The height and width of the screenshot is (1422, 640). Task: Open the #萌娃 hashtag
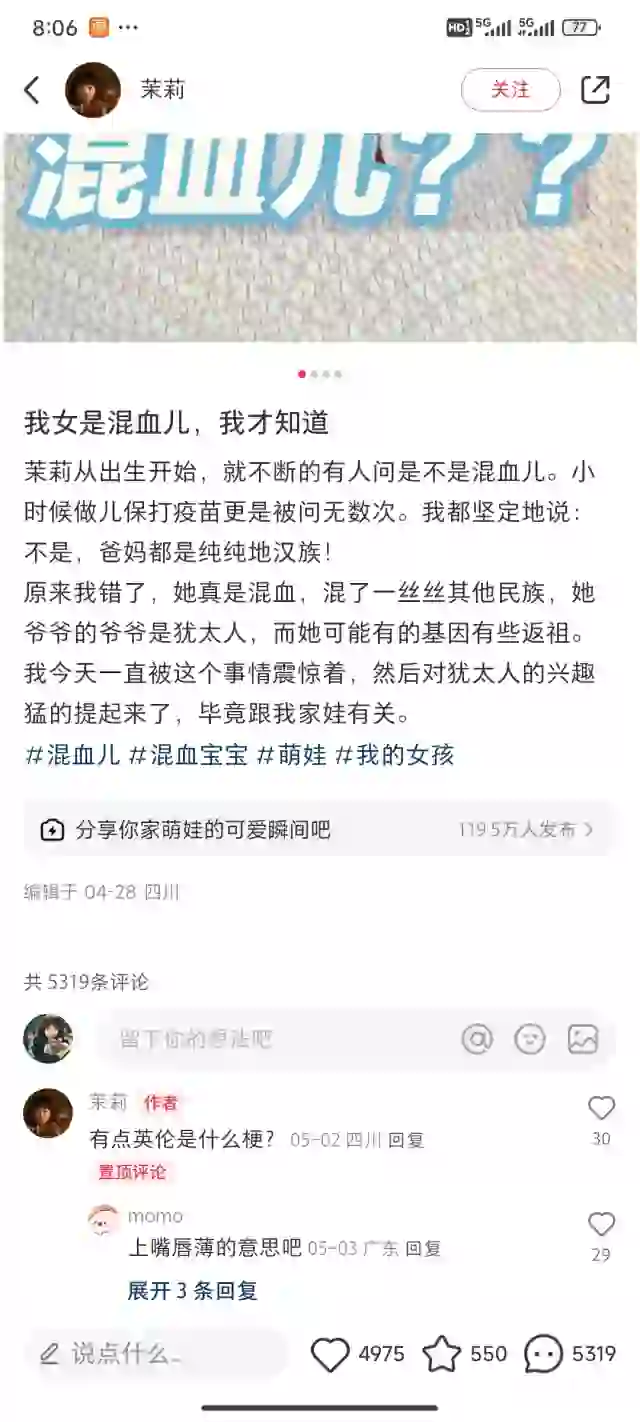[292, 755]
